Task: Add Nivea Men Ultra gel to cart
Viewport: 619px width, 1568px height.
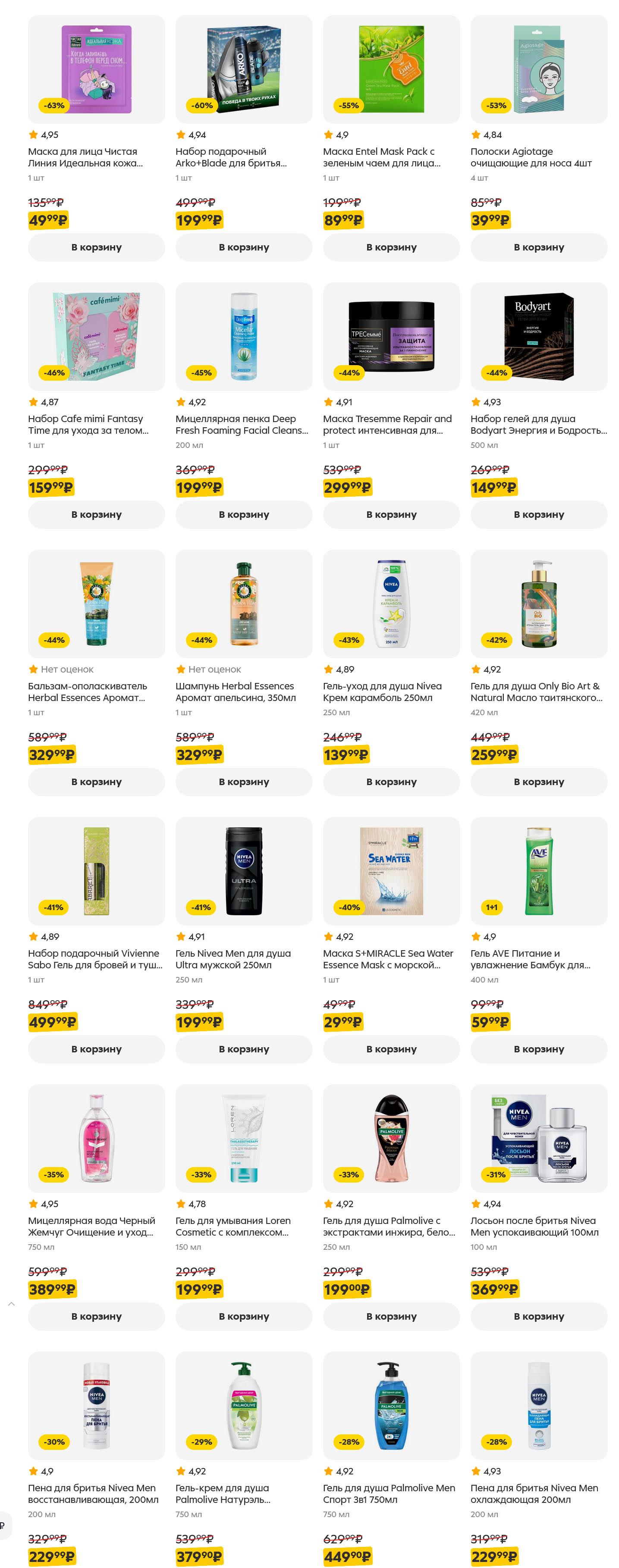Action: tap(244, 1049)
